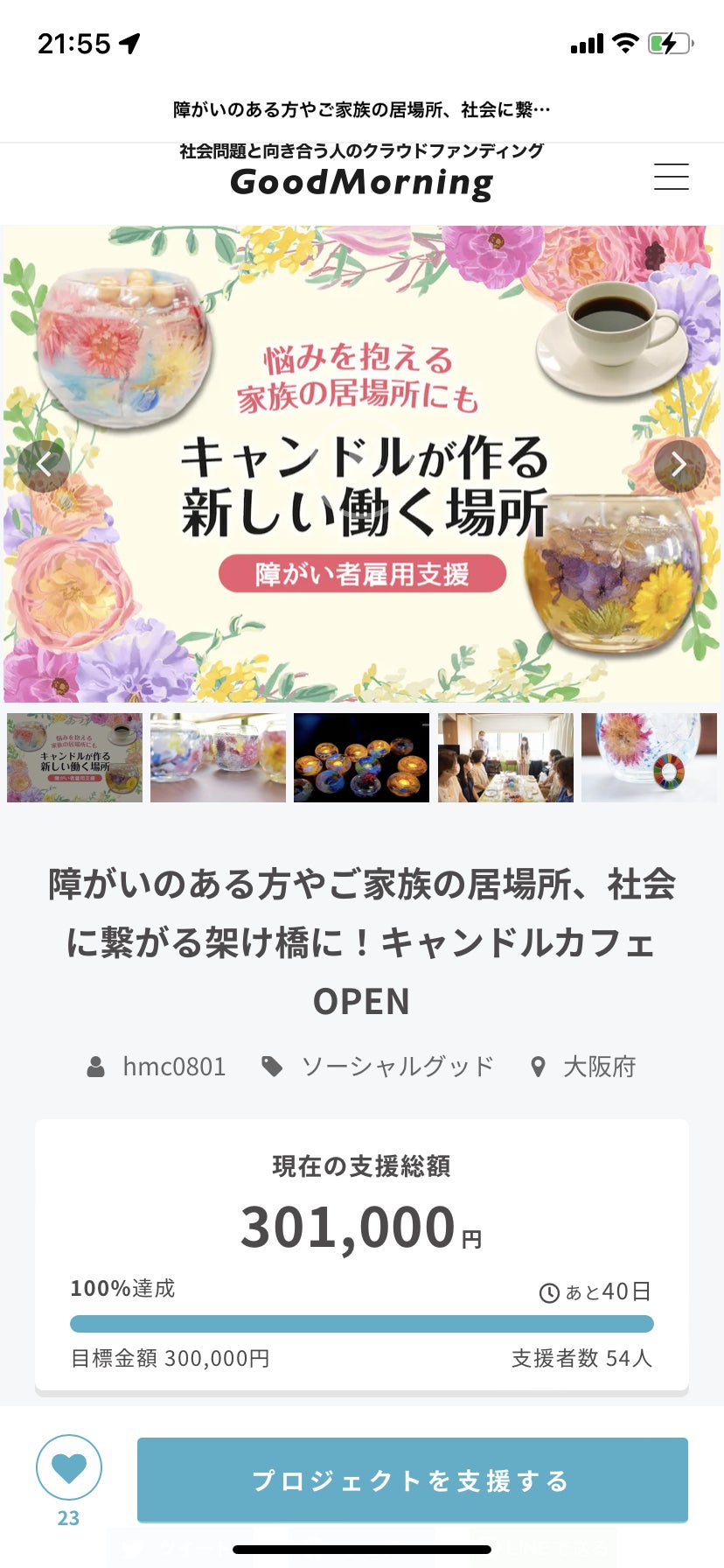Go to the GoodMorning home logo

[x=361, y=182]
